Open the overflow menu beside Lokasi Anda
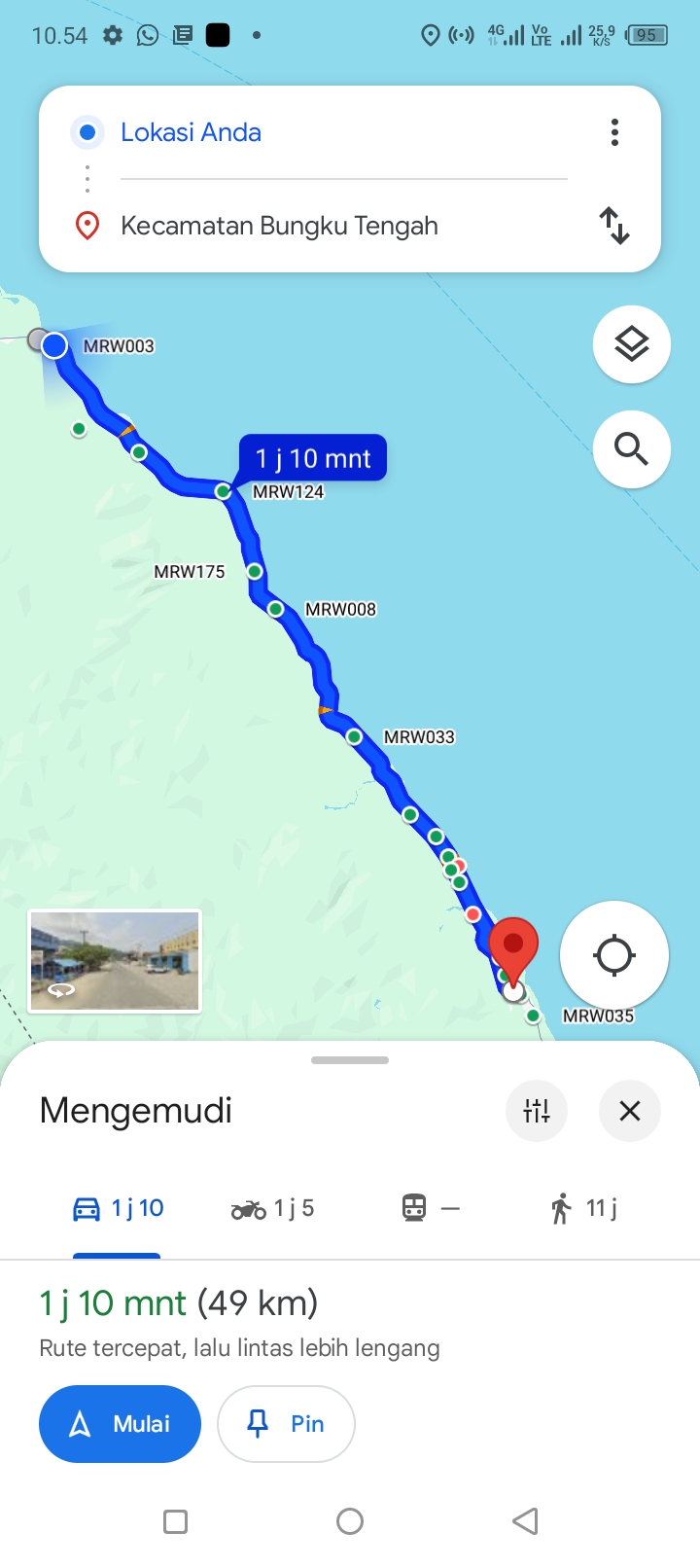The width and height of the screenshot is (700, 1568). tap(614, 132)
